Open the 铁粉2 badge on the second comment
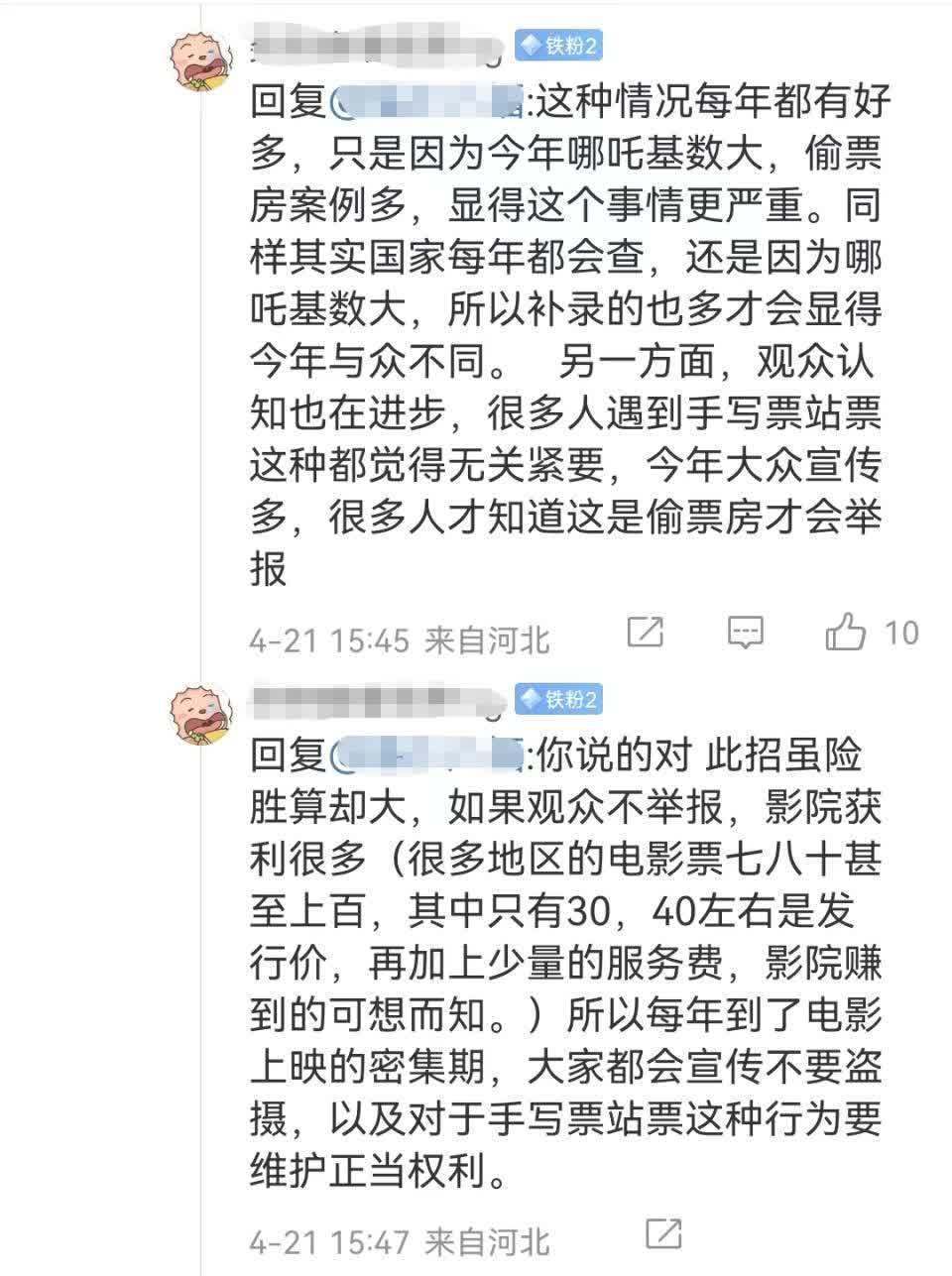The height and width of the screenshot is (1276, 952). click(559, 699)
